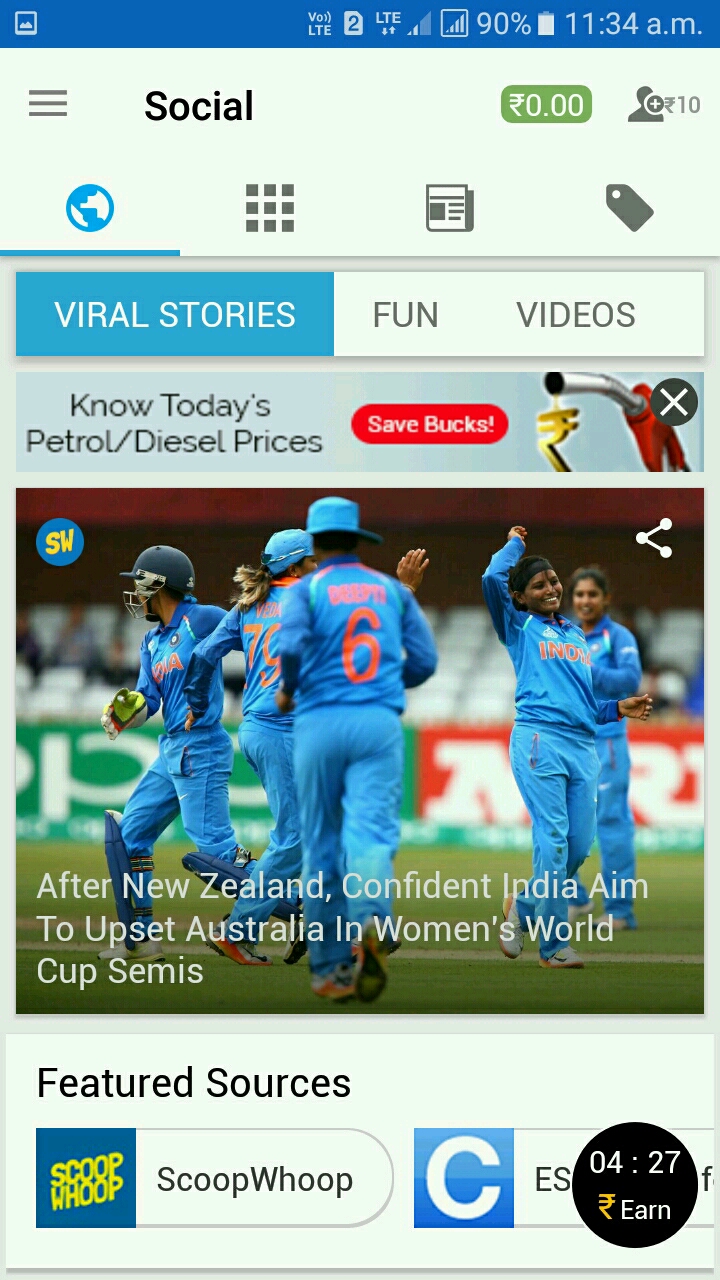This screenshot has width=720, height=1280.
Task: Open the offers tag tab
Action: click(629, 209)
